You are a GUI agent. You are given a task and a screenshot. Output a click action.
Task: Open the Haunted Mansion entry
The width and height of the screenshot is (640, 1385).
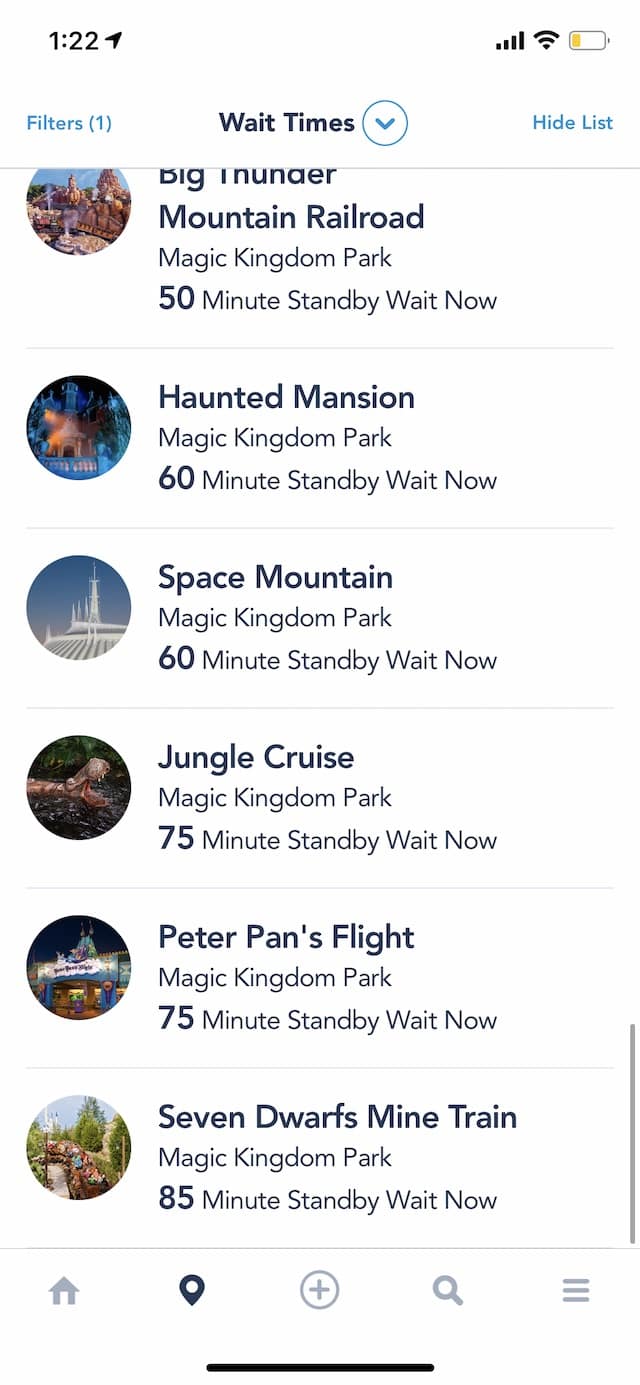[x=320, y=438]
